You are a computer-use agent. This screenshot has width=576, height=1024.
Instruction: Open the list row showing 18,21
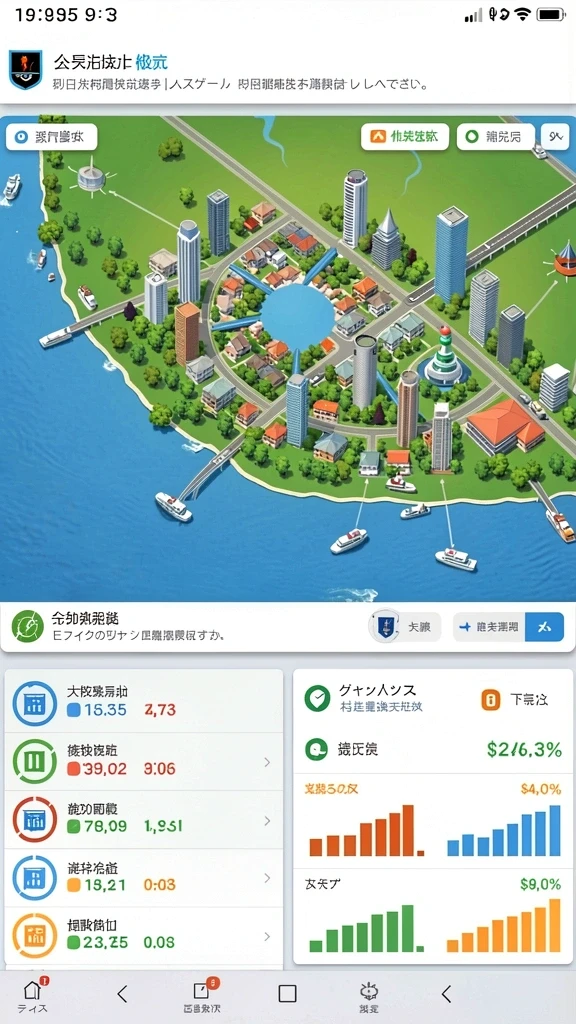click(x=144, y=878)
